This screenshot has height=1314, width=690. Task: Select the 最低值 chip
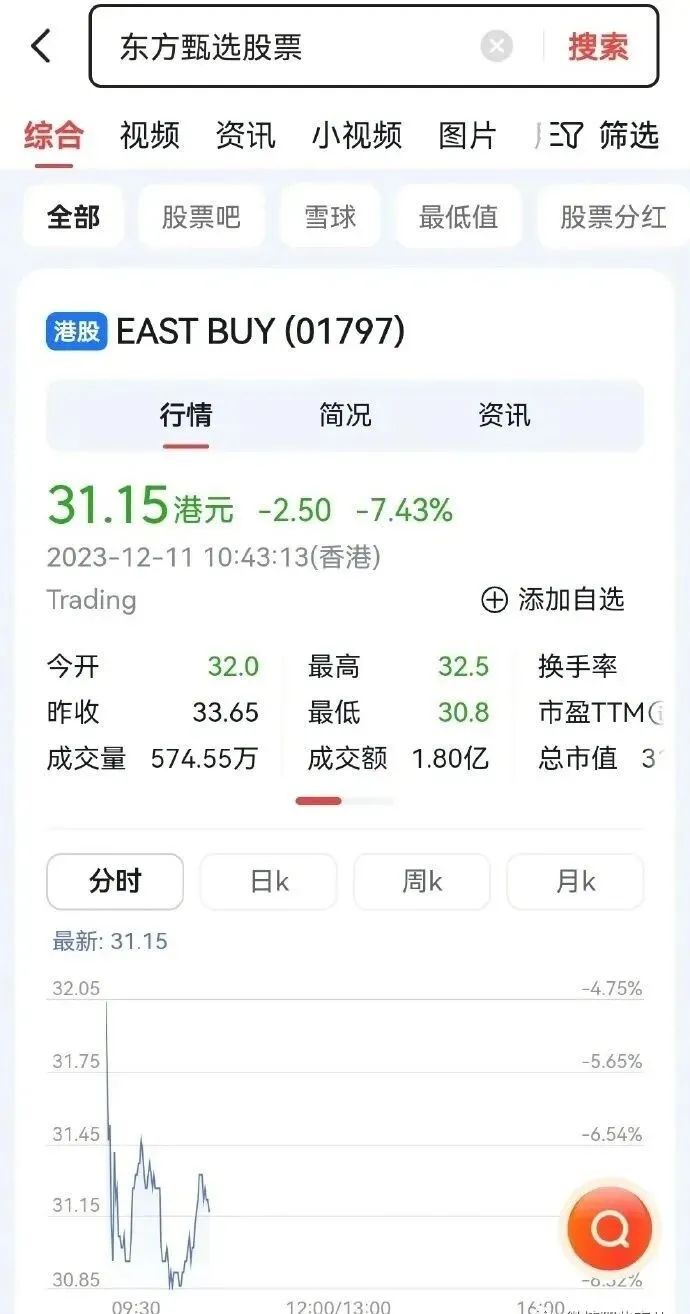tap(458, 217)
